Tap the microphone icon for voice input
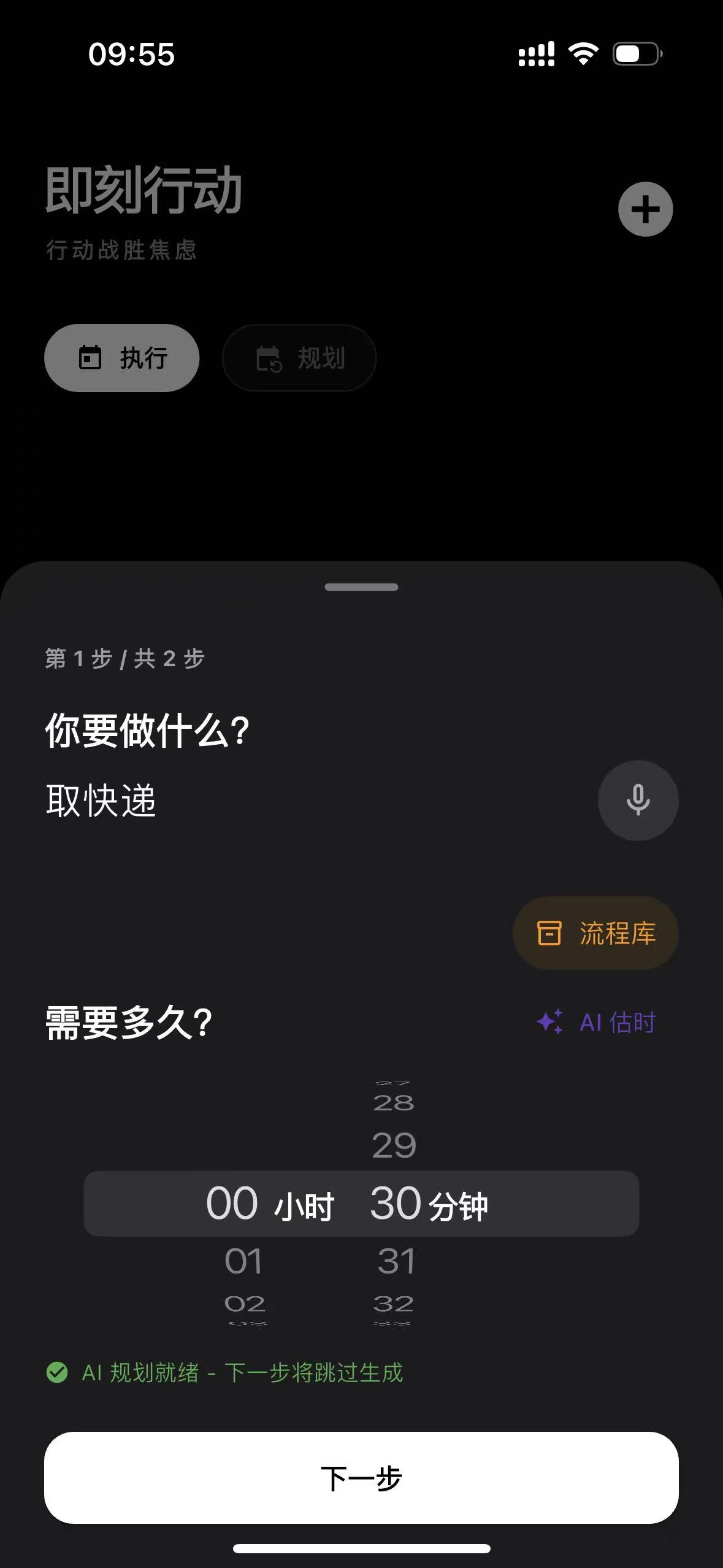723x1568 pixels. pyautogui.click(x=637, y=801)
